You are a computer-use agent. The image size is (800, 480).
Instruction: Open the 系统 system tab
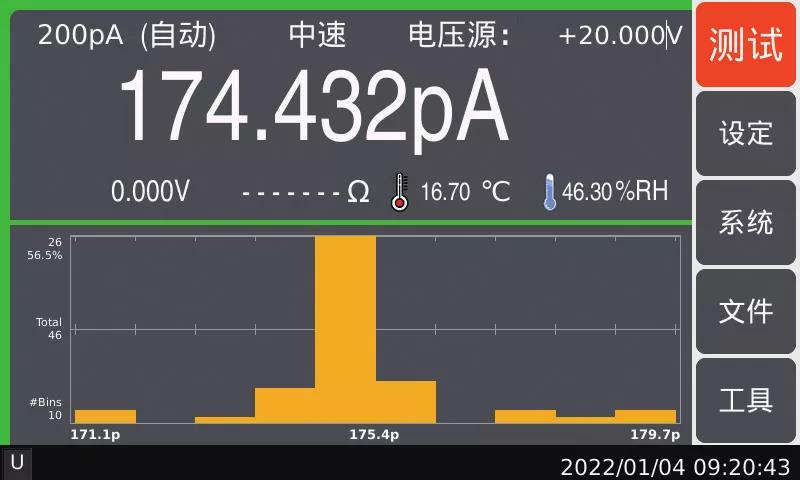click(x=745, y=222)
